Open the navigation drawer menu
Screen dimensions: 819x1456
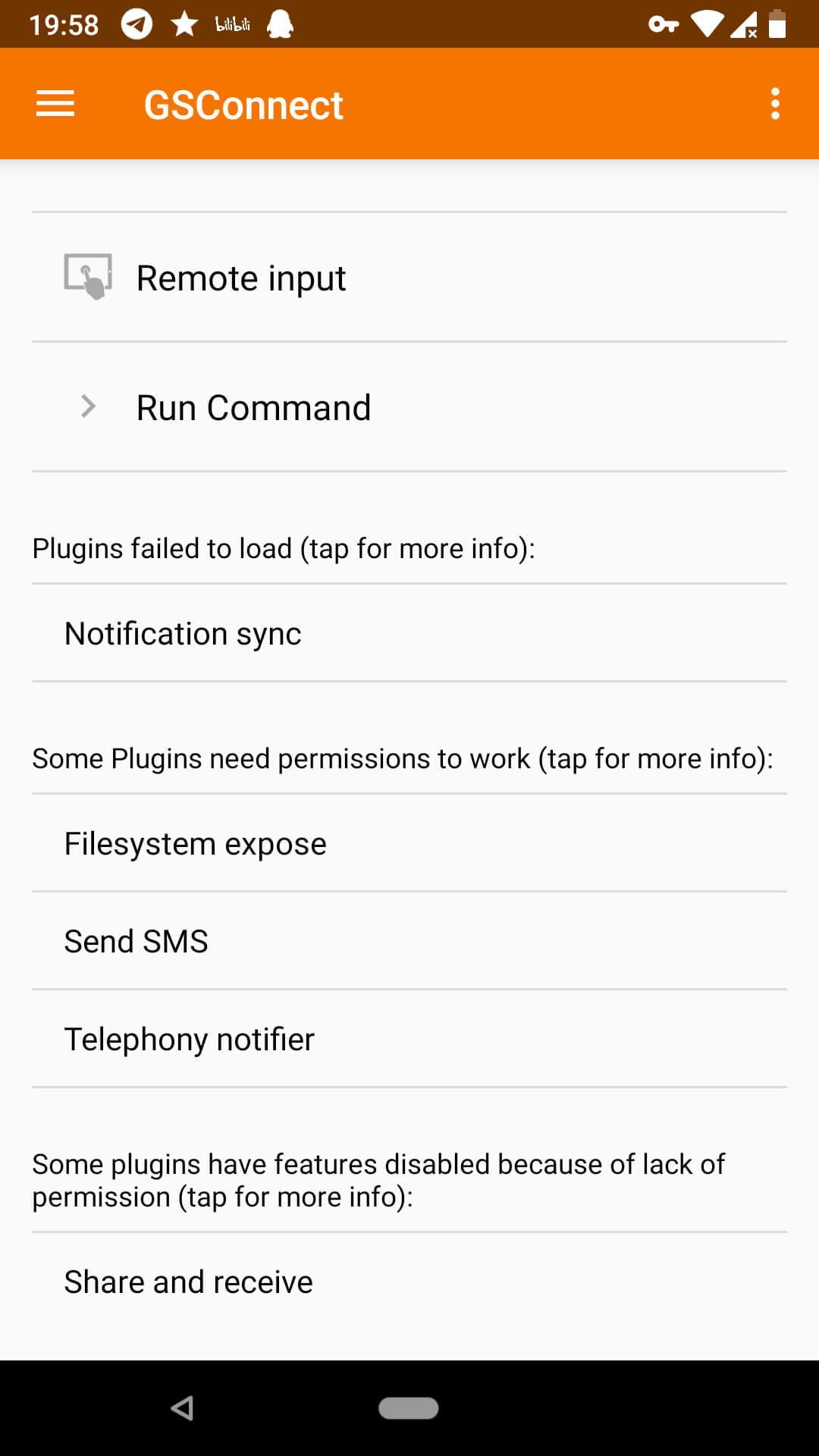tap(55, 104)
